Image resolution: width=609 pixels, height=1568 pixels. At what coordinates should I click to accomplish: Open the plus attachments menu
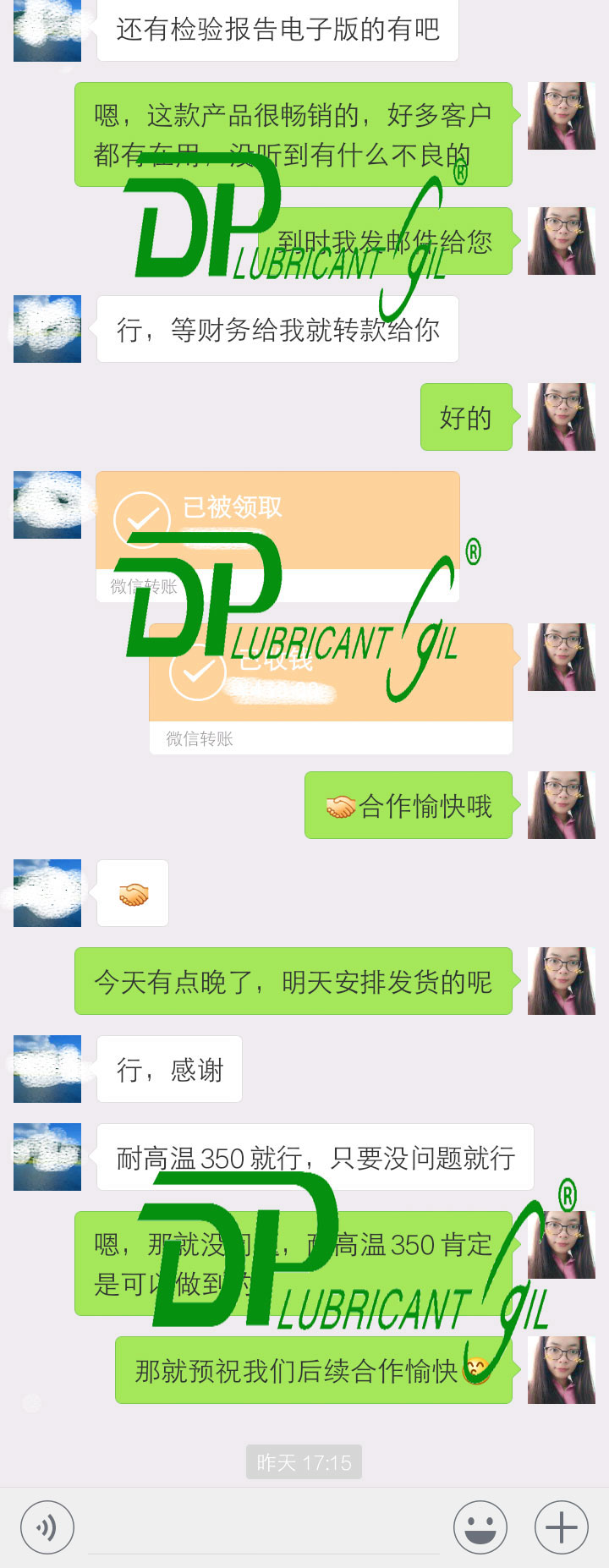562,1527
